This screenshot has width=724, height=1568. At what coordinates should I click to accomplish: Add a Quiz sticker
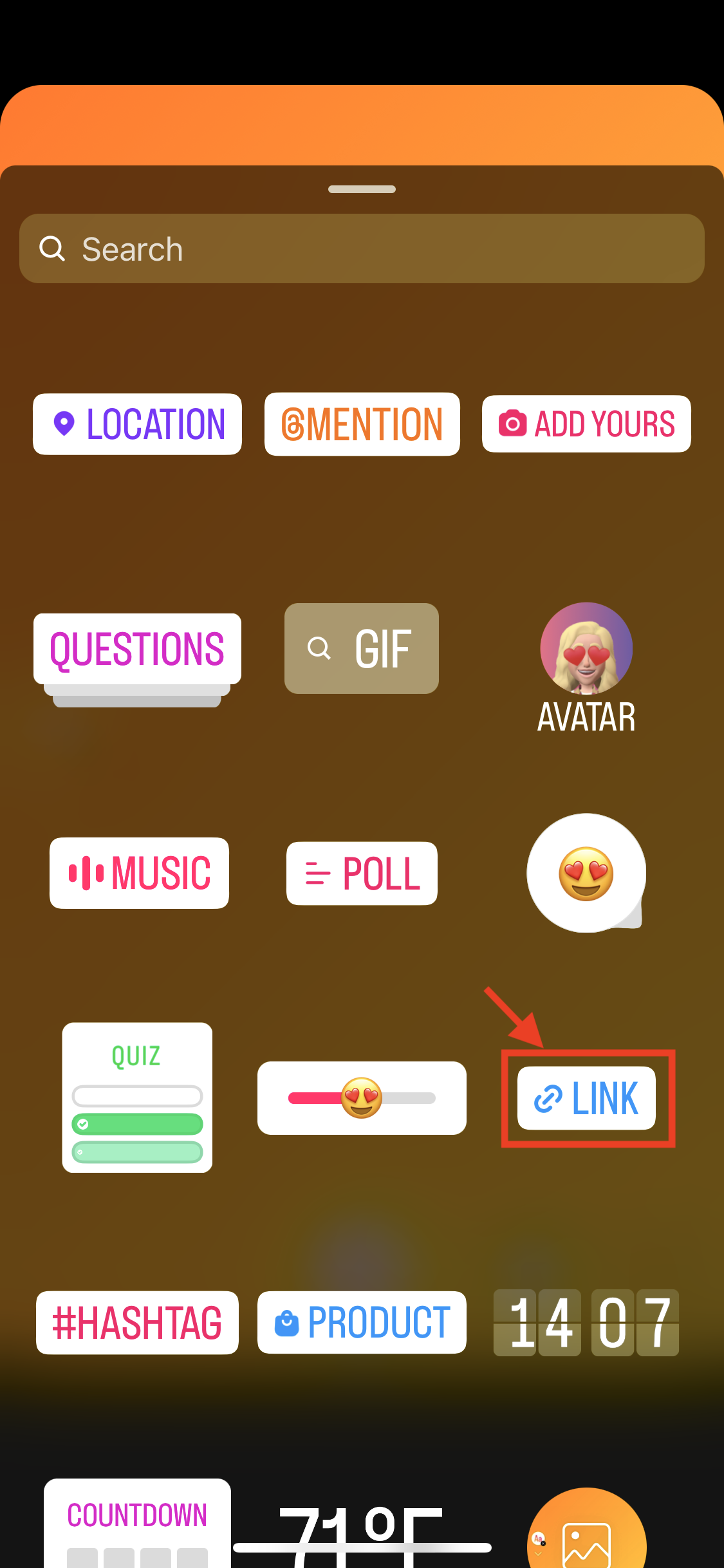[137, 1097]
